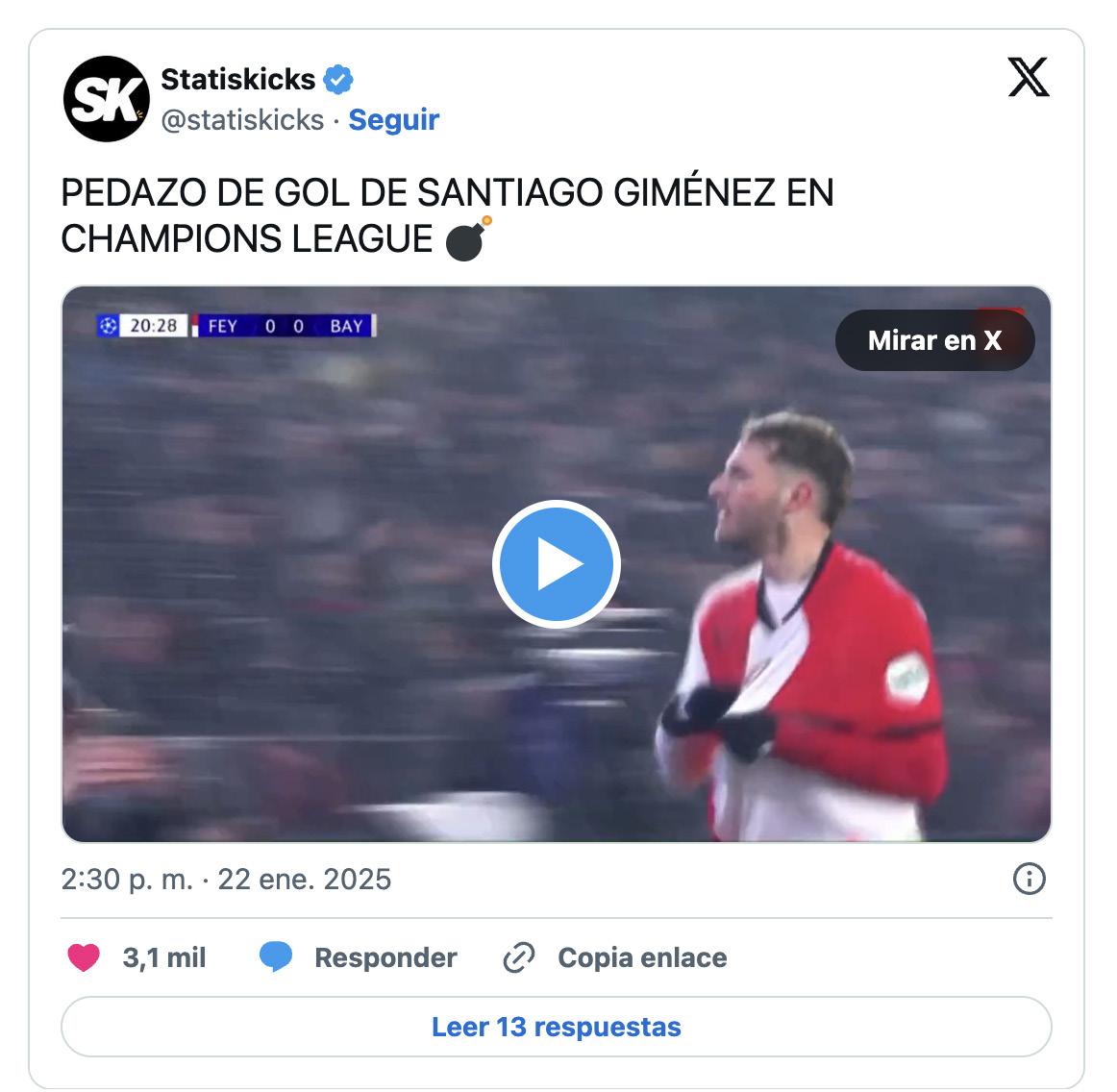Image resolution: width=1117 pixels, height=1092 pixels.
Task: Follow Statiskicks with Seguir
Action: (x=393, y=120)
